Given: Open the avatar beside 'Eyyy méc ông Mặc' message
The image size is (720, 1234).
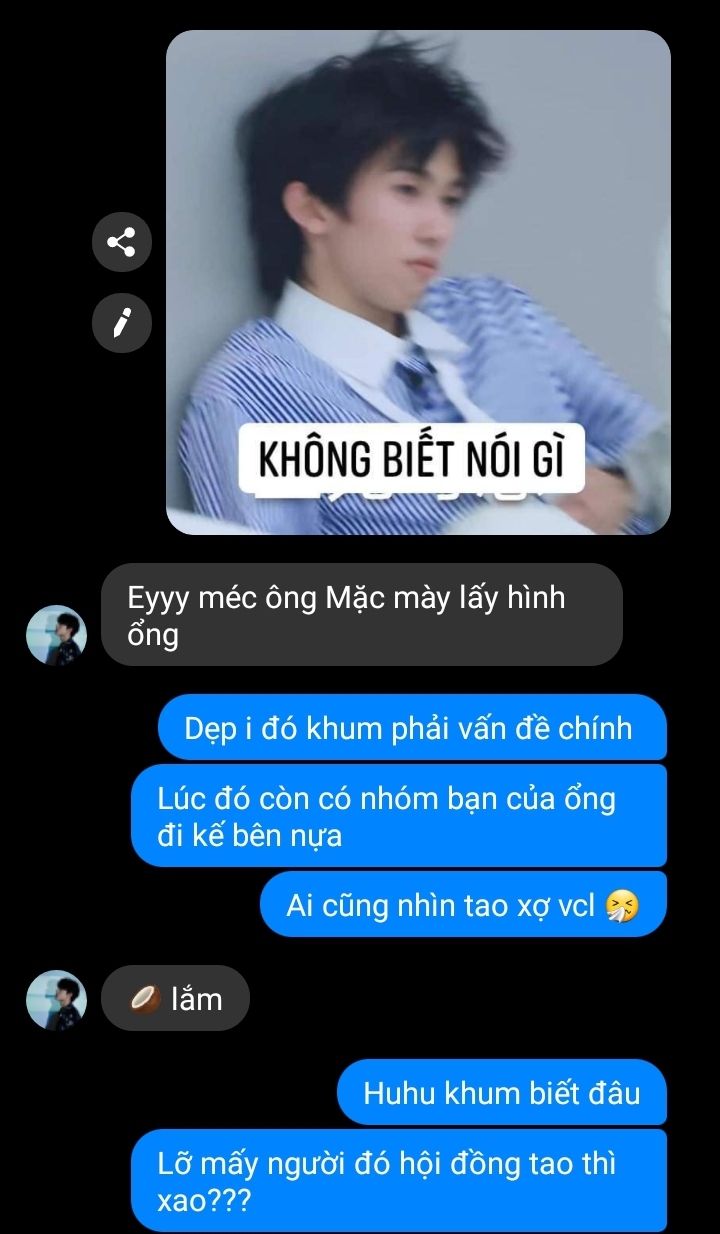Looking at the screenshot, I should [x=56, y=635].
